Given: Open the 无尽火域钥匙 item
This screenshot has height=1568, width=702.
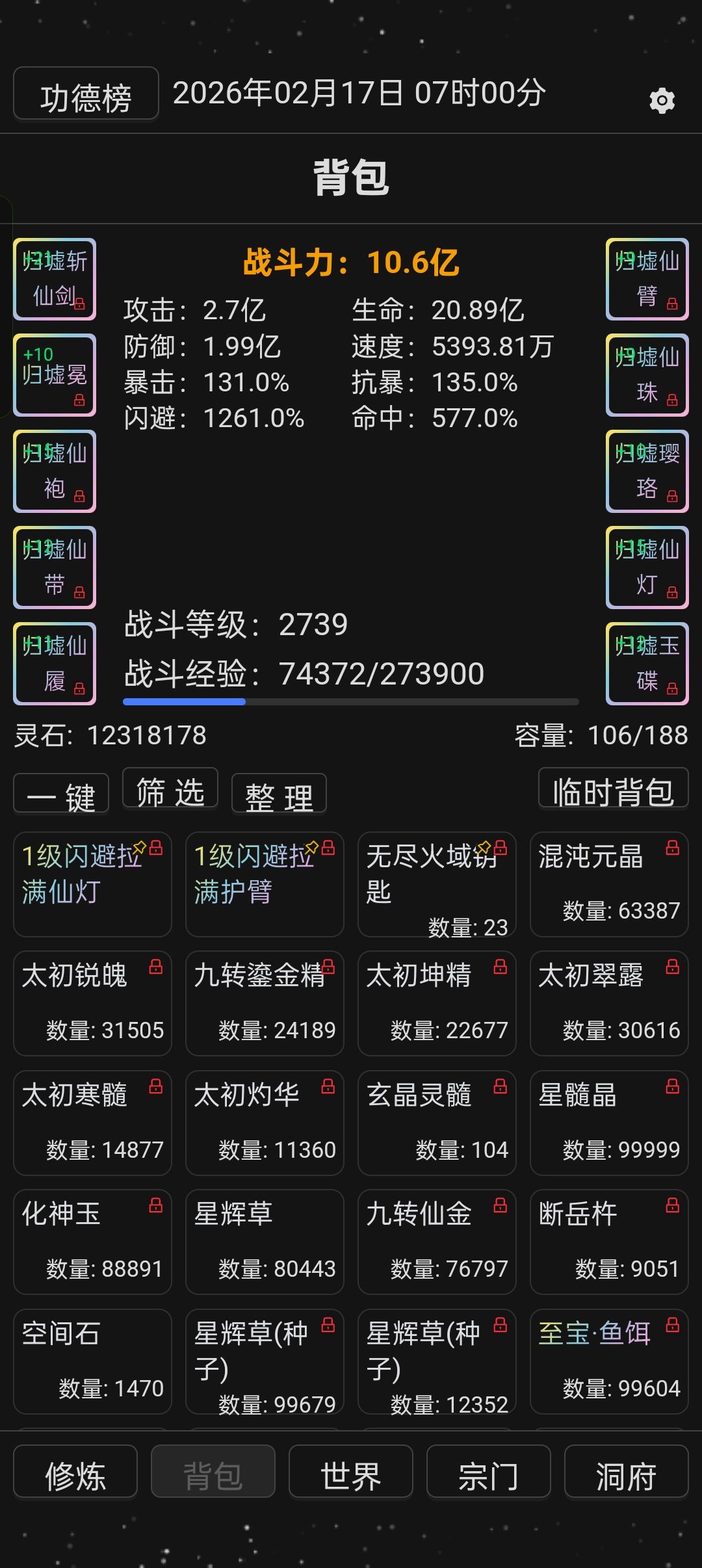Looking at the screenshot, I should [x=437, y=885].
